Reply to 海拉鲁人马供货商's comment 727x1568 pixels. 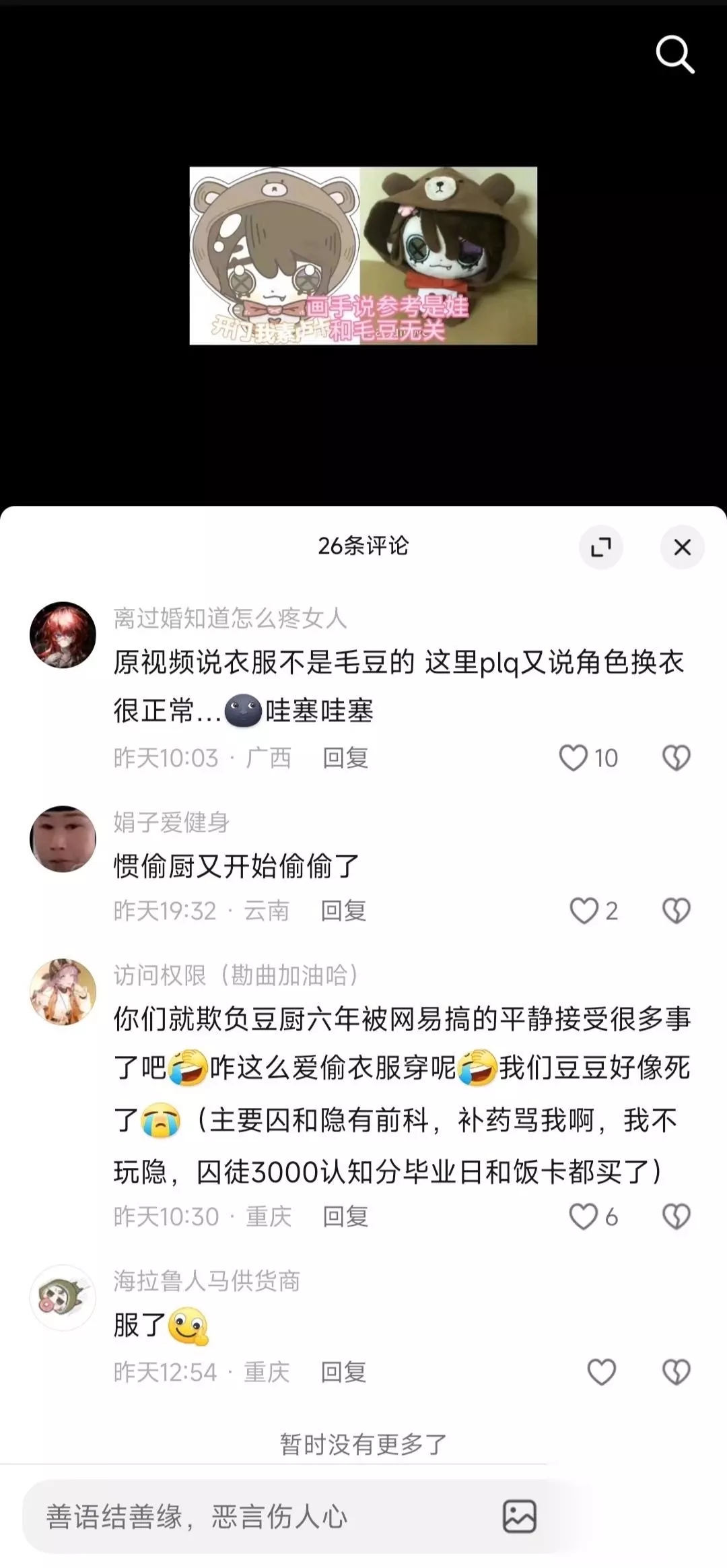click(x=343, y=1372)
